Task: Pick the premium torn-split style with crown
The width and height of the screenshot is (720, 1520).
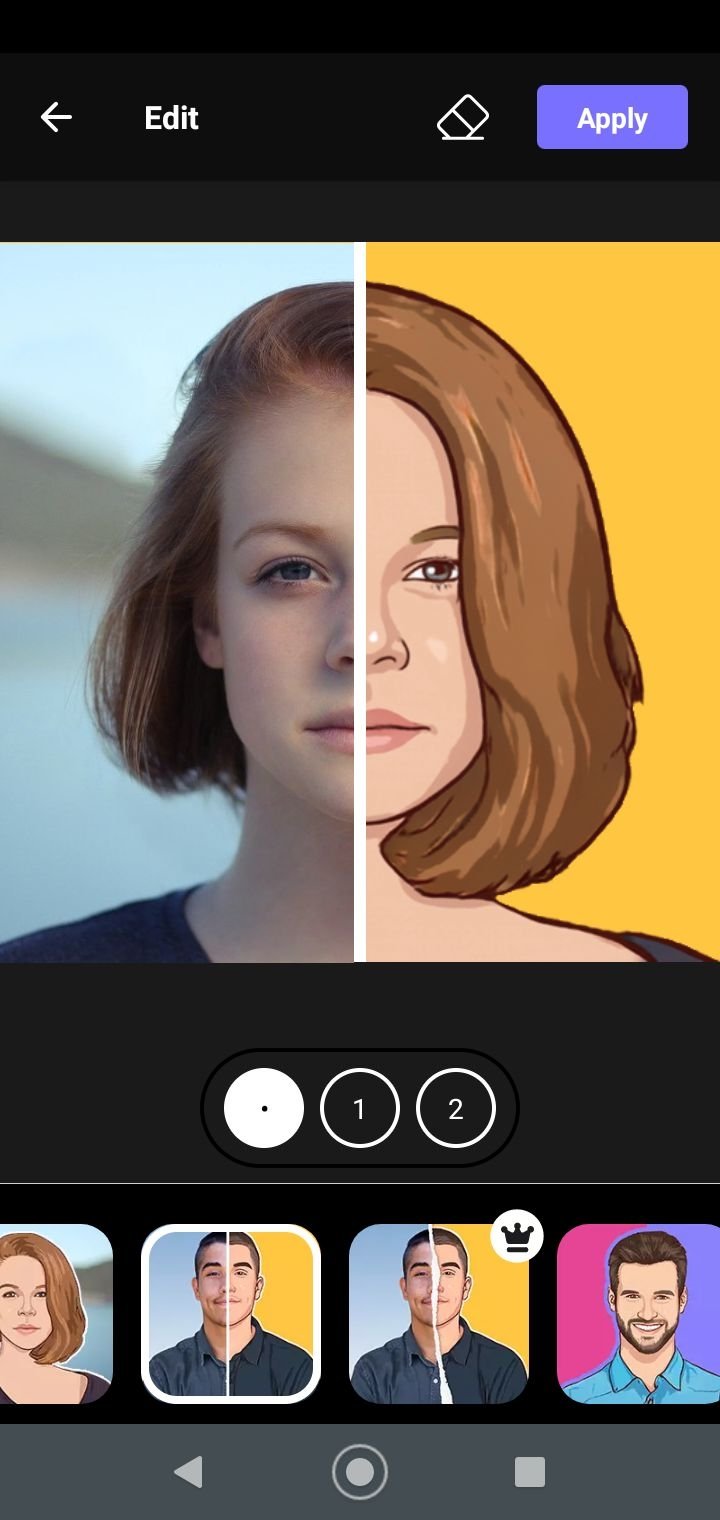Action: pos(439,1314)
